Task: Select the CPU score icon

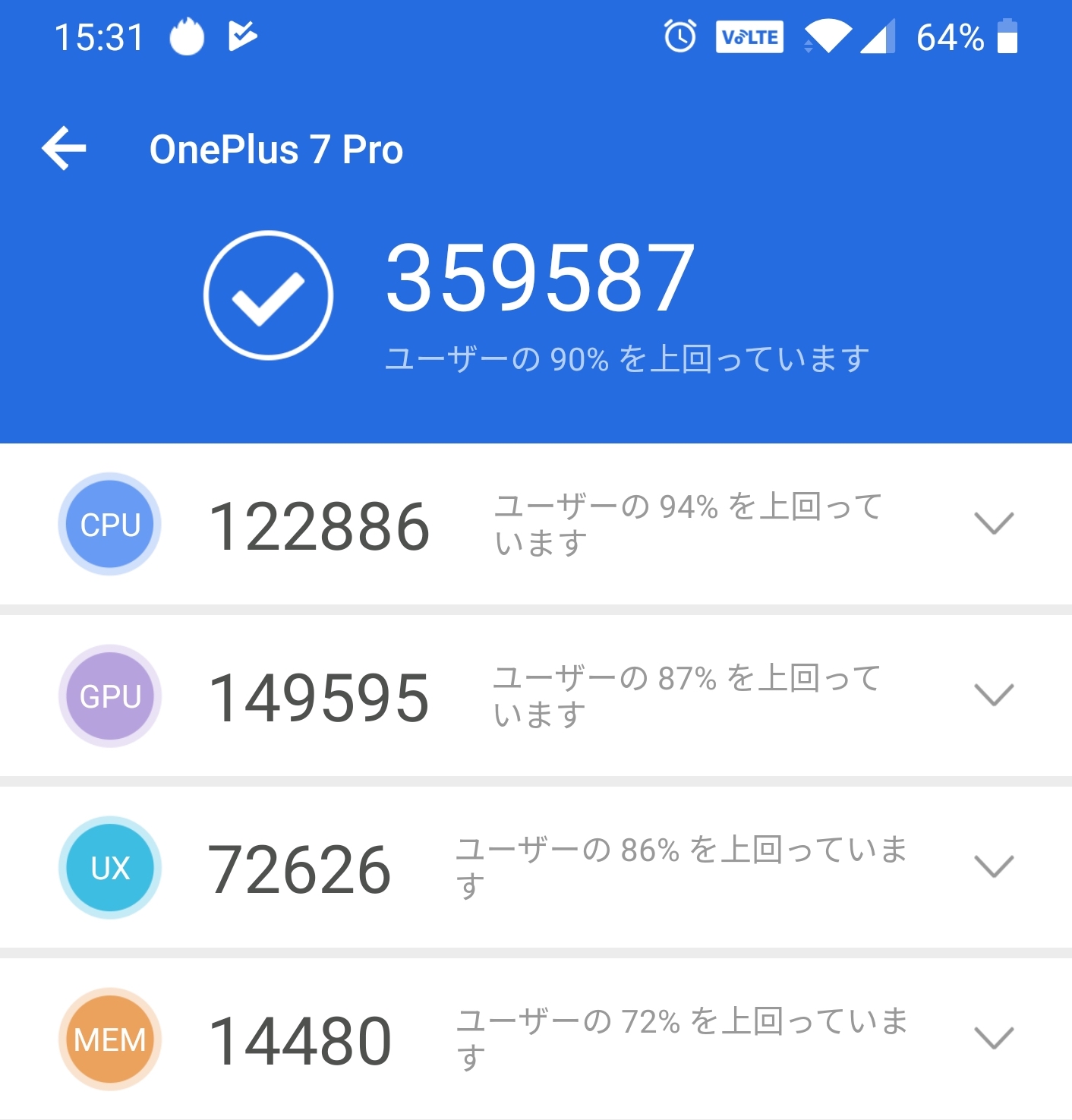Action: click(109, 524)
